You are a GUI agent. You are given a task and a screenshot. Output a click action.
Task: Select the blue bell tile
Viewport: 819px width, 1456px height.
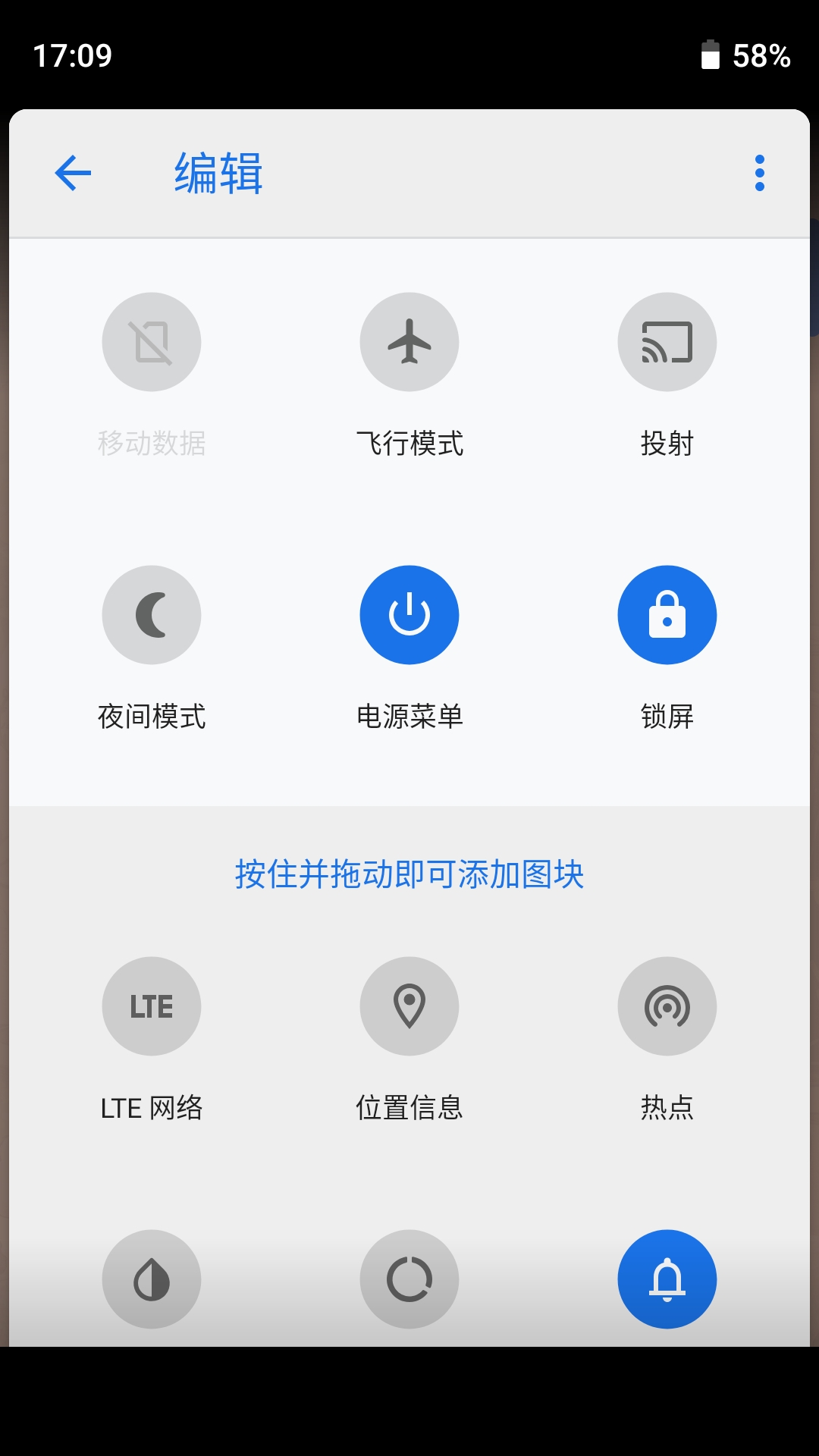667,1279
